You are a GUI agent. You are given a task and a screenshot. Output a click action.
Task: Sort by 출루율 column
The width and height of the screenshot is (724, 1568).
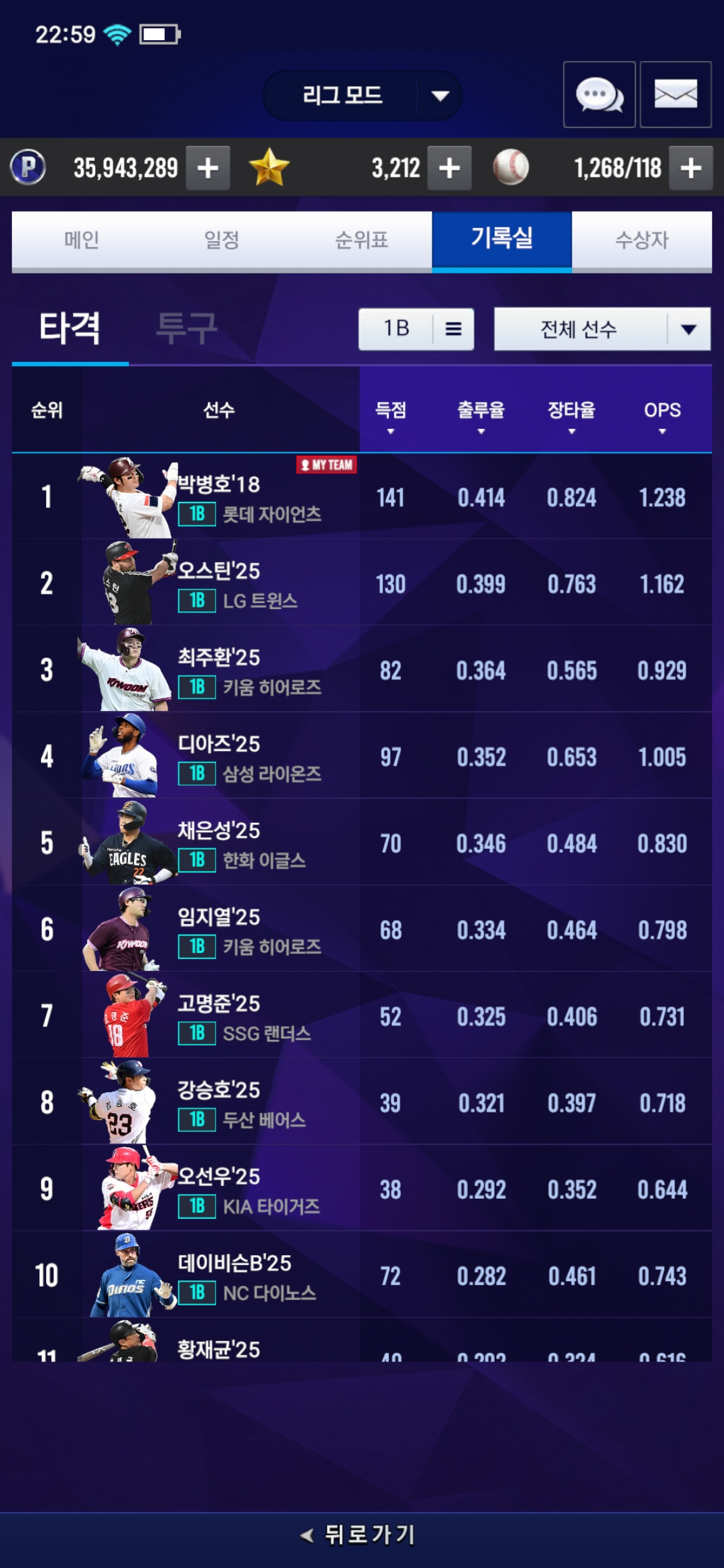(481, 416)
